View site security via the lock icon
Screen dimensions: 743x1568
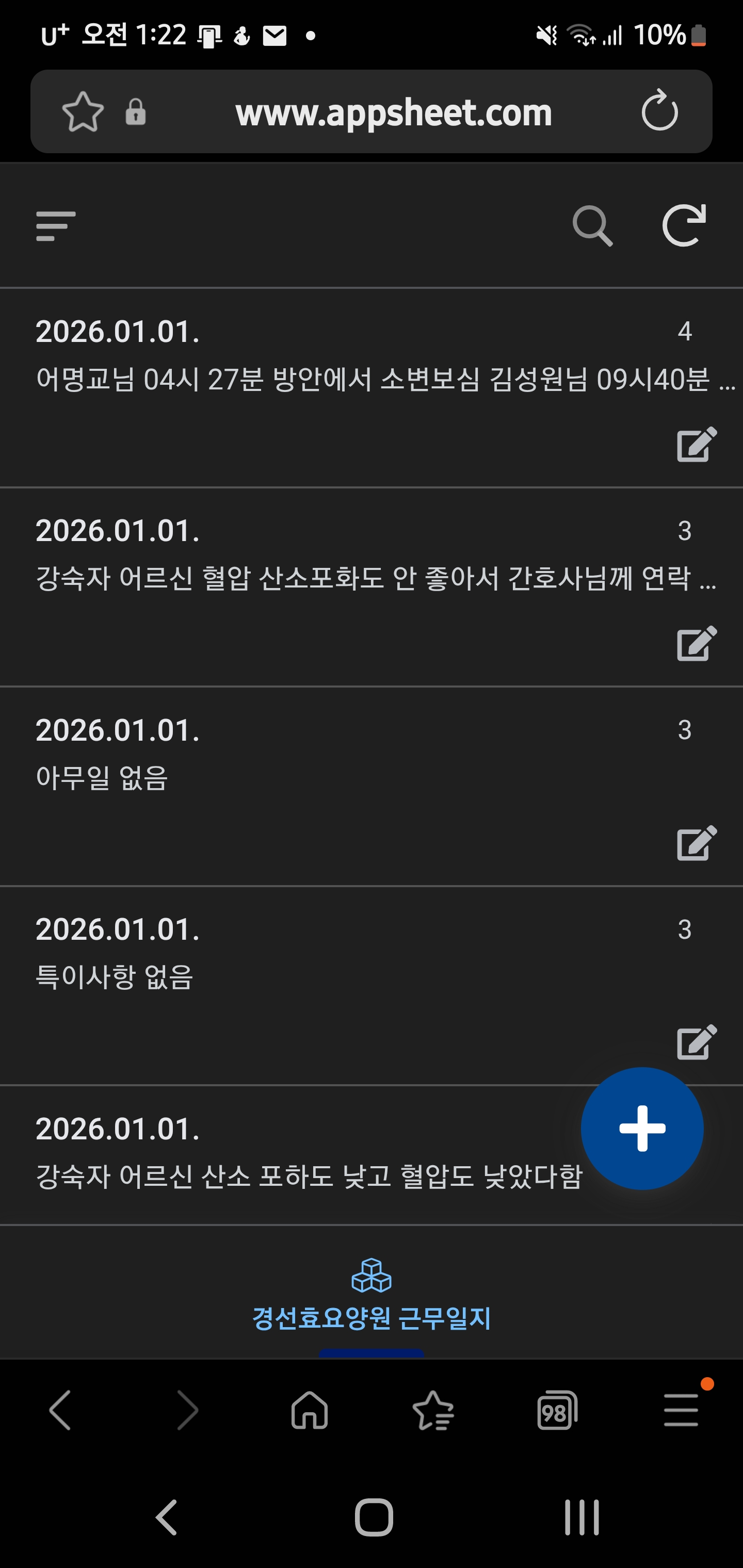[135, 112]
